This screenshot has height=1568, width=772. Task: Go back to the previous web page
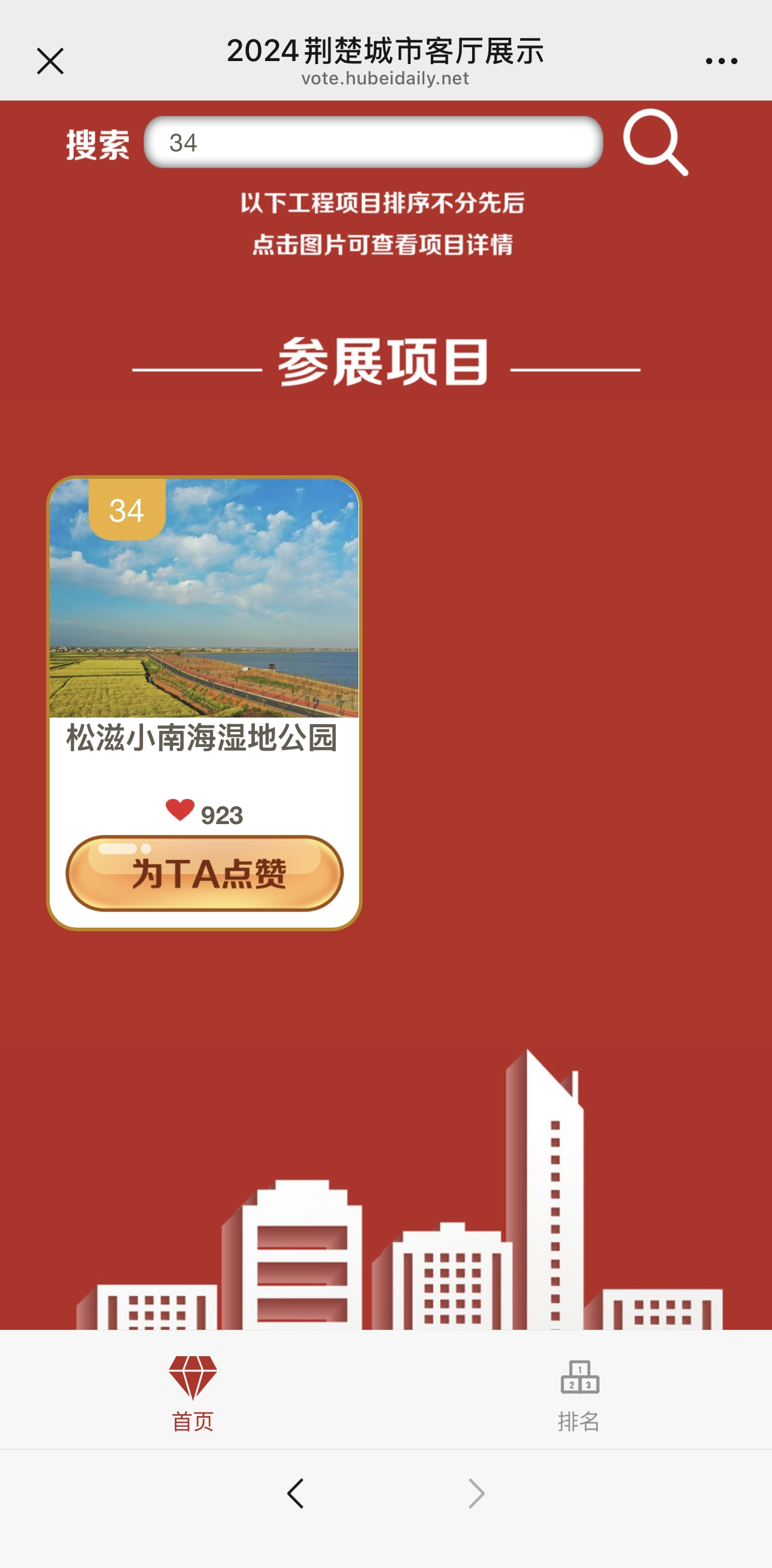(x=296, y=1493)
